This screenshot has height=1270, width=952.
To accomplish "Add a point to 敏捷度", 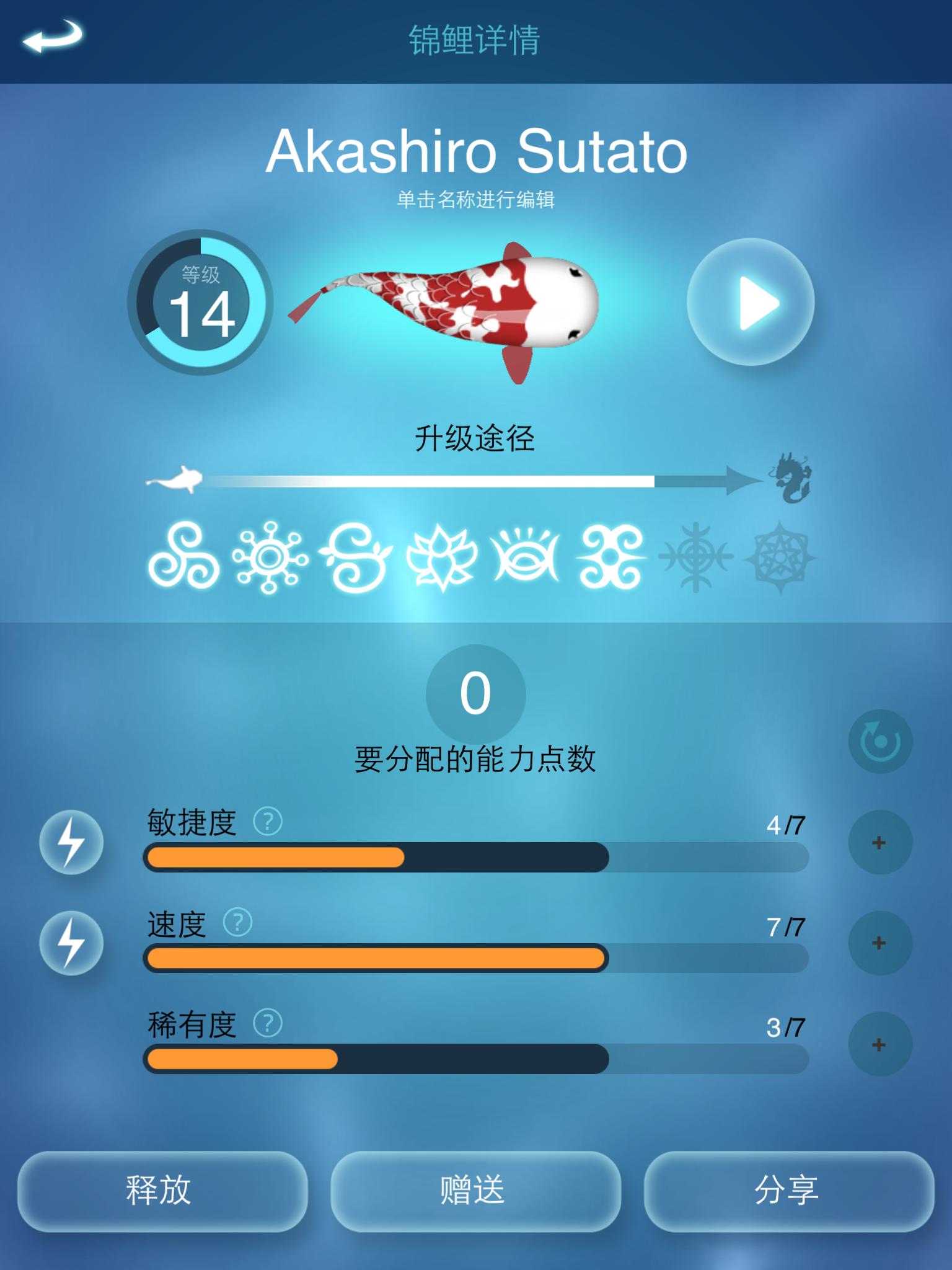I will 879,842.
